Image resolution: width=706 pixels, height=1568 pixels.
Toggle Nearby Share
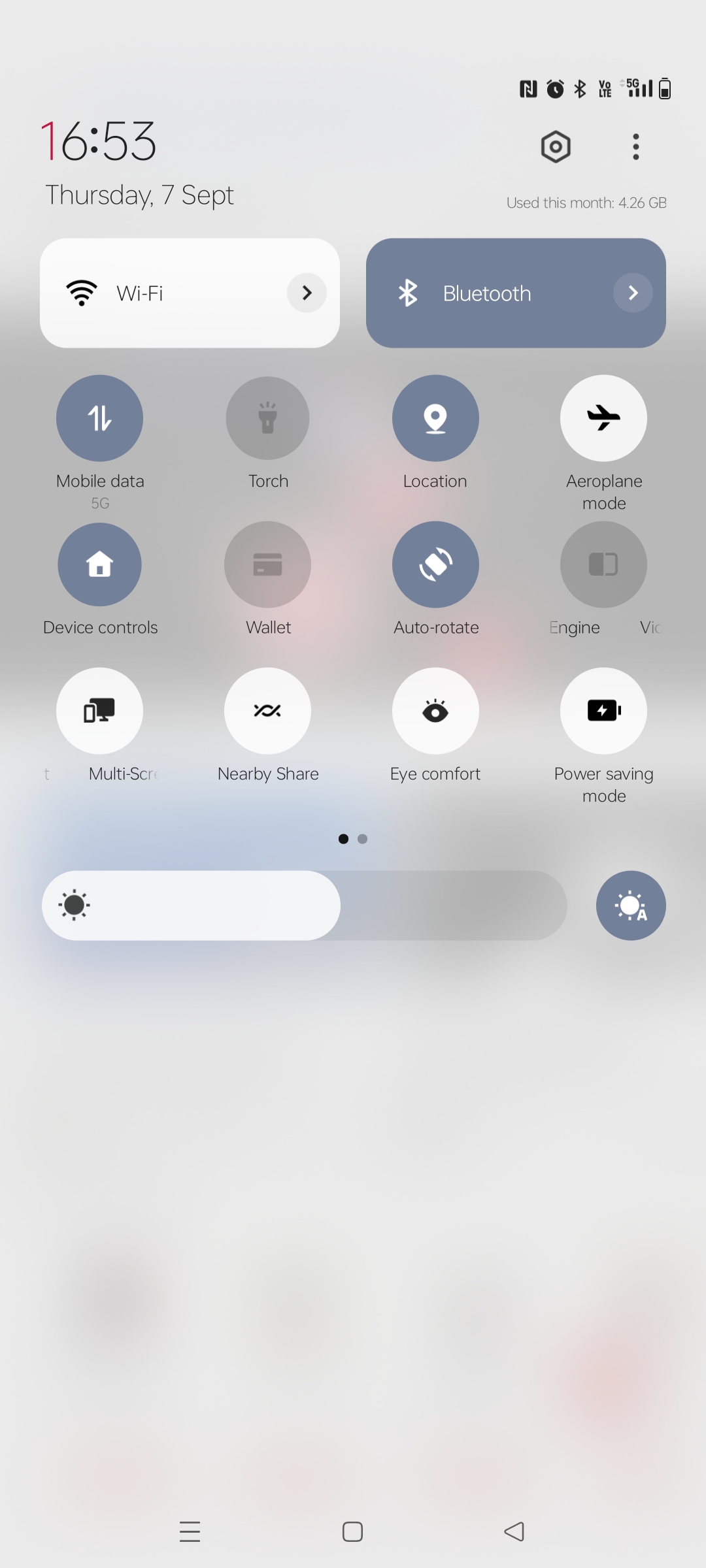[267, 711]
